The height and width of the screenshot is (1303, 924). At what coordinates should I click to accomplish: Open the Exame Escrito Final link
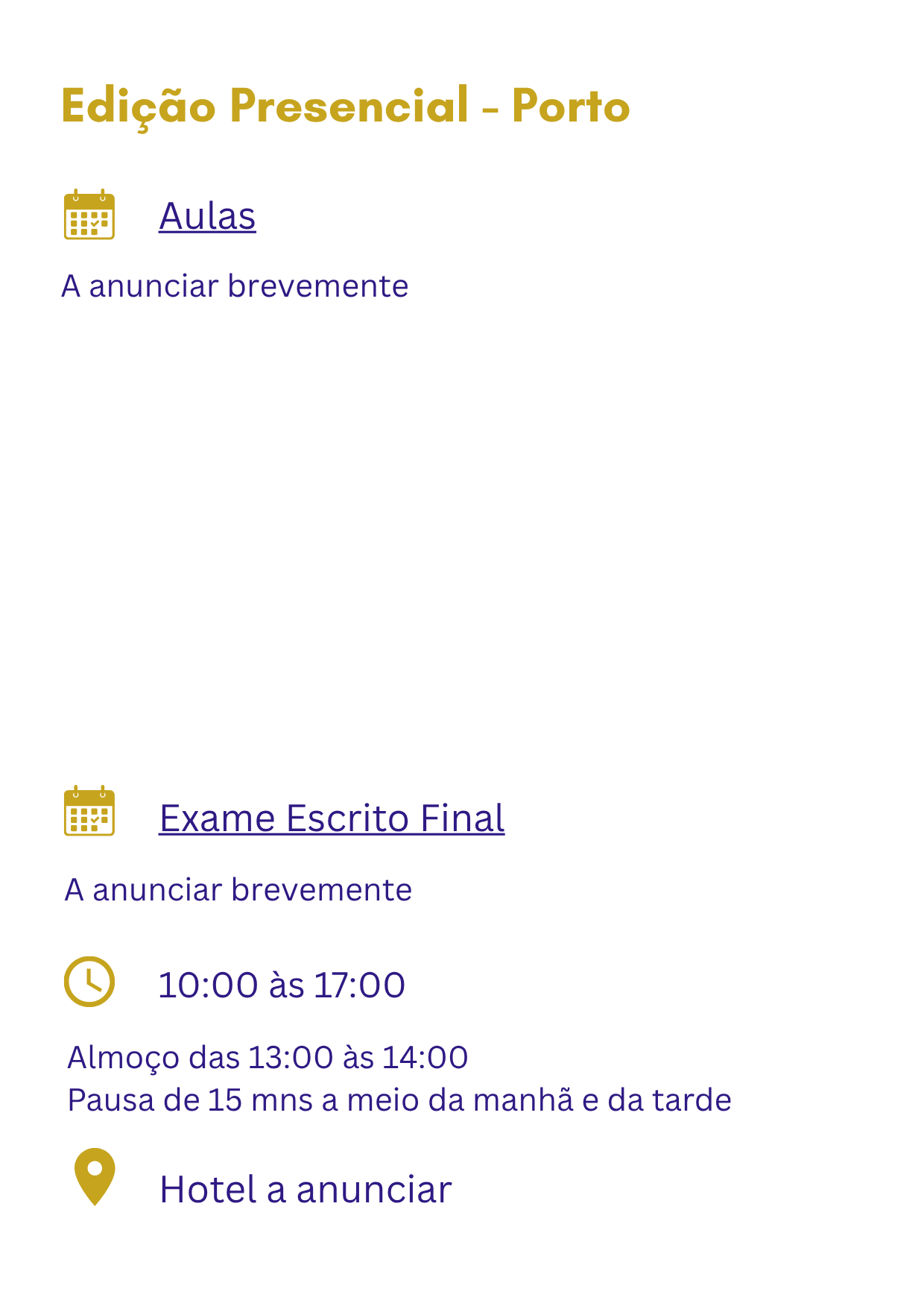point(331,818)
